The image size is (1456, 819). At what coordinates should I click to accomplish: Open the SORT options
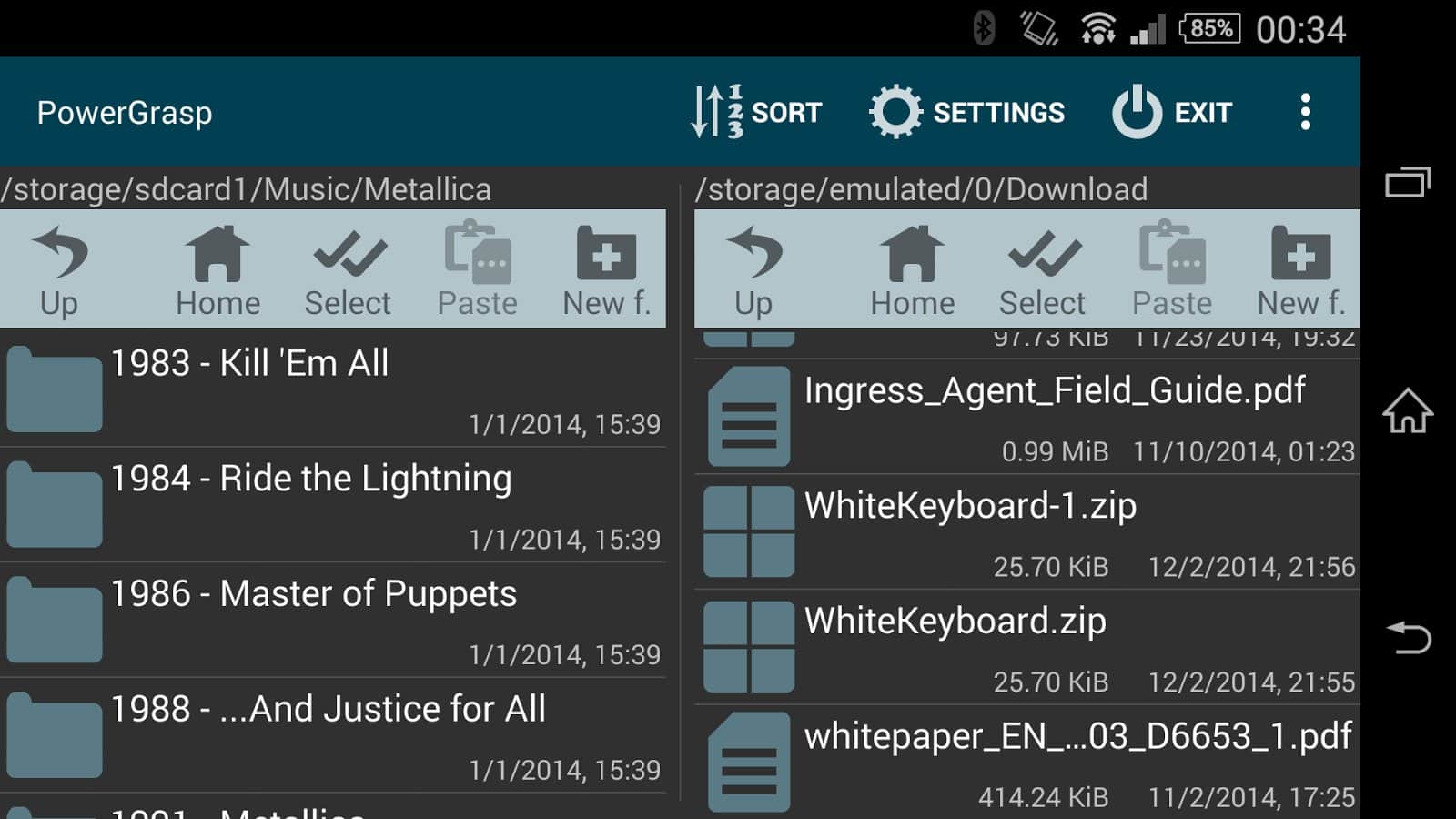[756, 112]
